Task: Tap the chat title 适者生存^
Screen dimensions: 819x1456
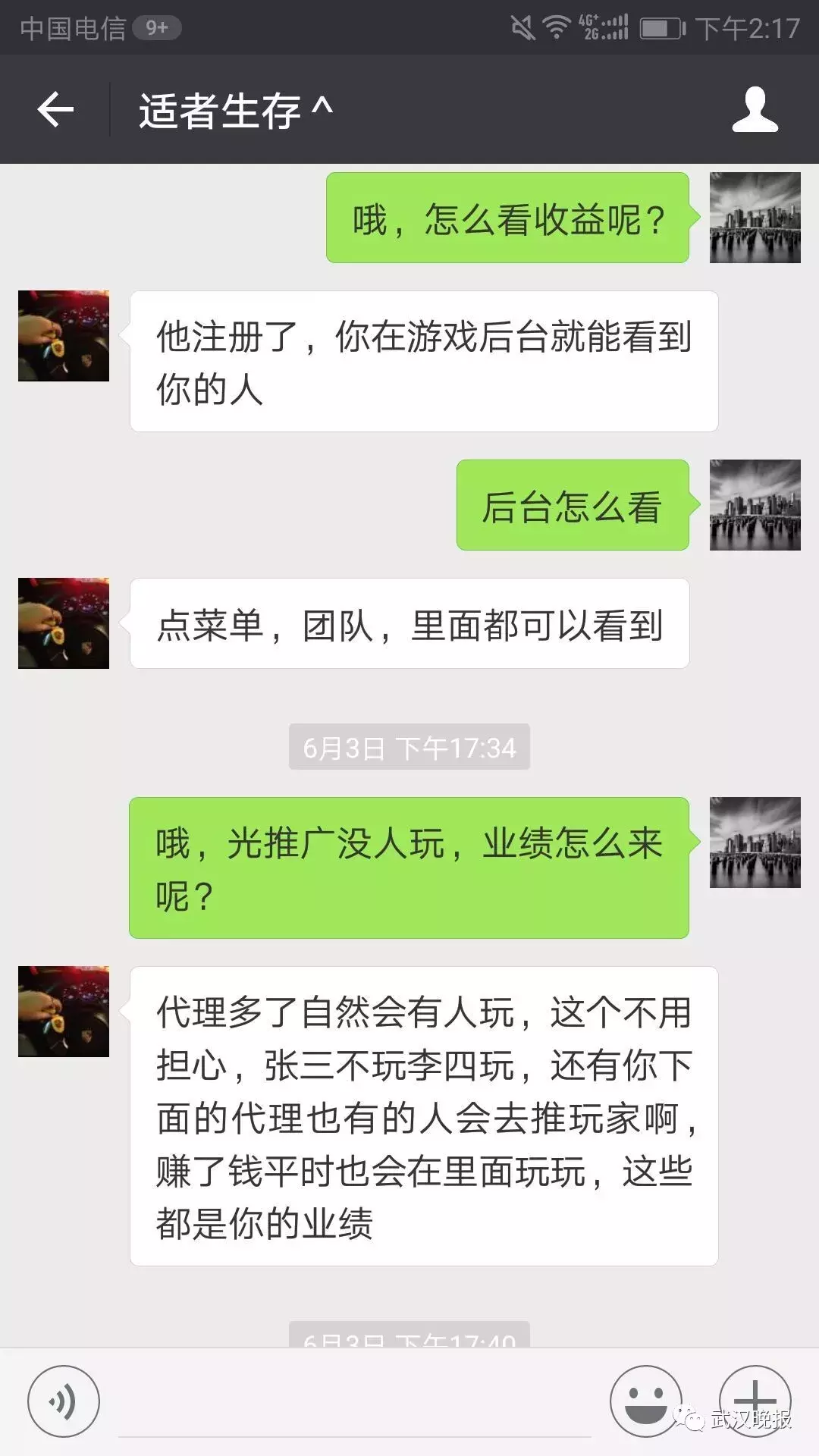Action: (x=235, y=110)
